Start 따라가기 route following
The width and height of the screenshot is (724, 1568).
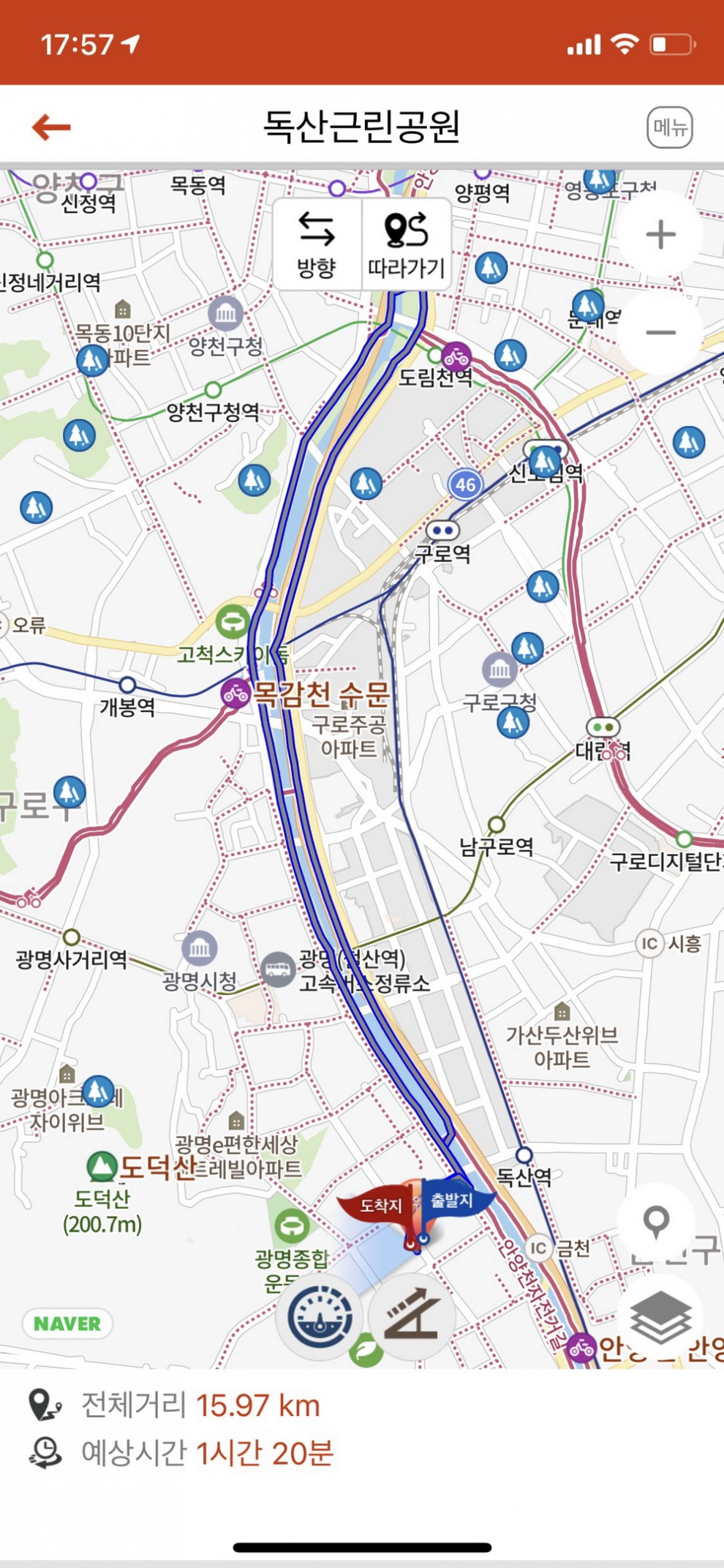406,245
